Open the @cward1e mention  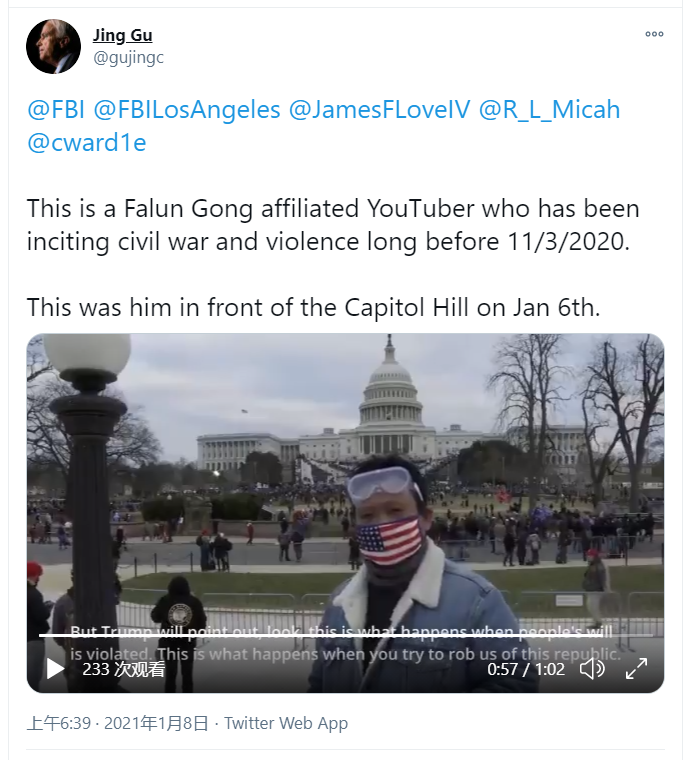[86, 142]
